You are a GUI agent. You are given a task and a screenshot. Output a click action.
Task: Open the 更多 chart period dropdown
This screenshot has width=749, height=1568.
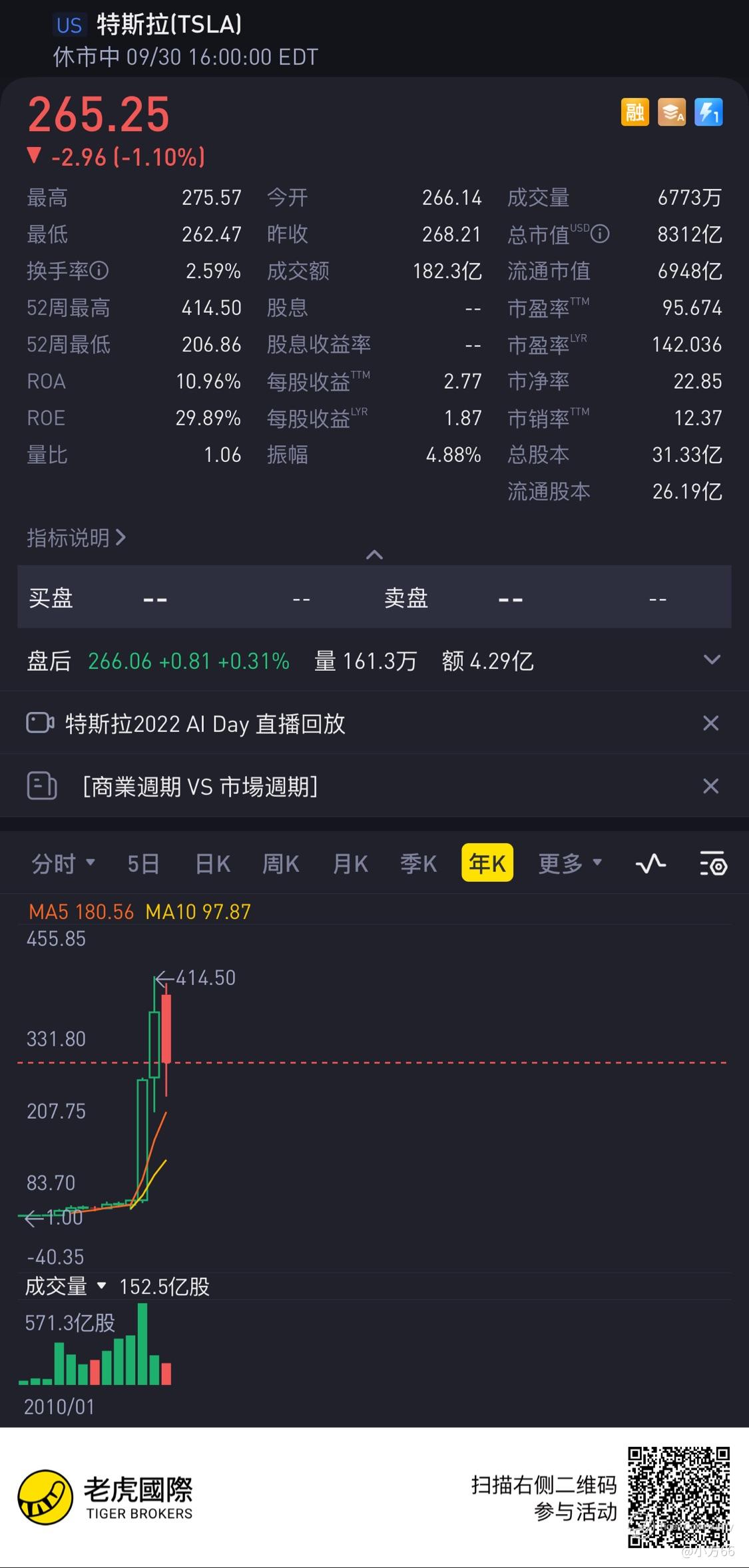(570, 863)
